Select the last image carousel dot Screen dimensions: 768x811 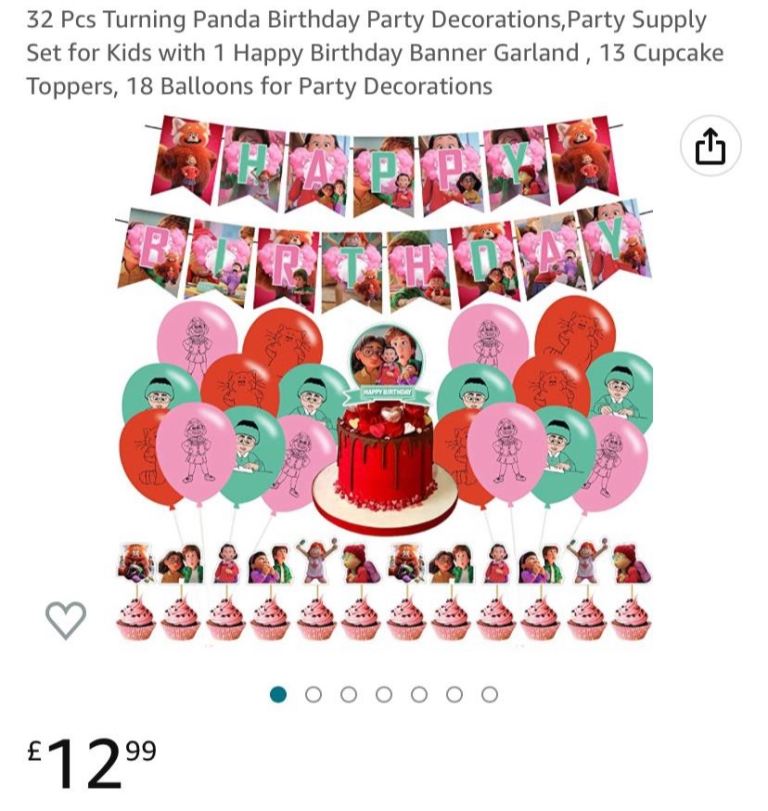(490, 689)
